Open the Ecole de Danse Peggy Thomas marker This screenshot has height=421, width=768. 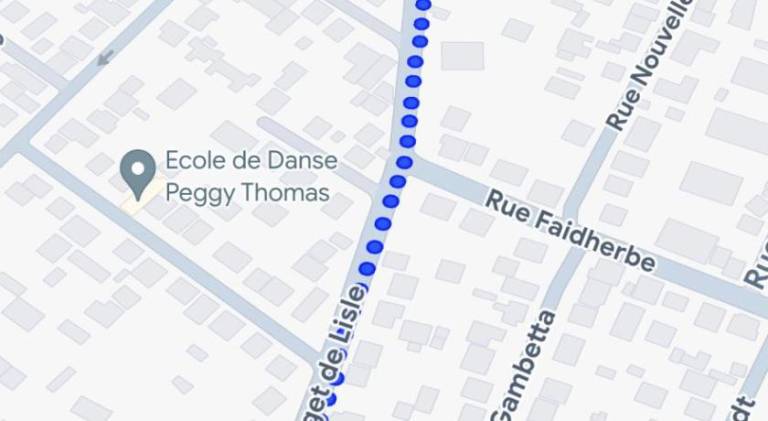(x=138, y=172)
